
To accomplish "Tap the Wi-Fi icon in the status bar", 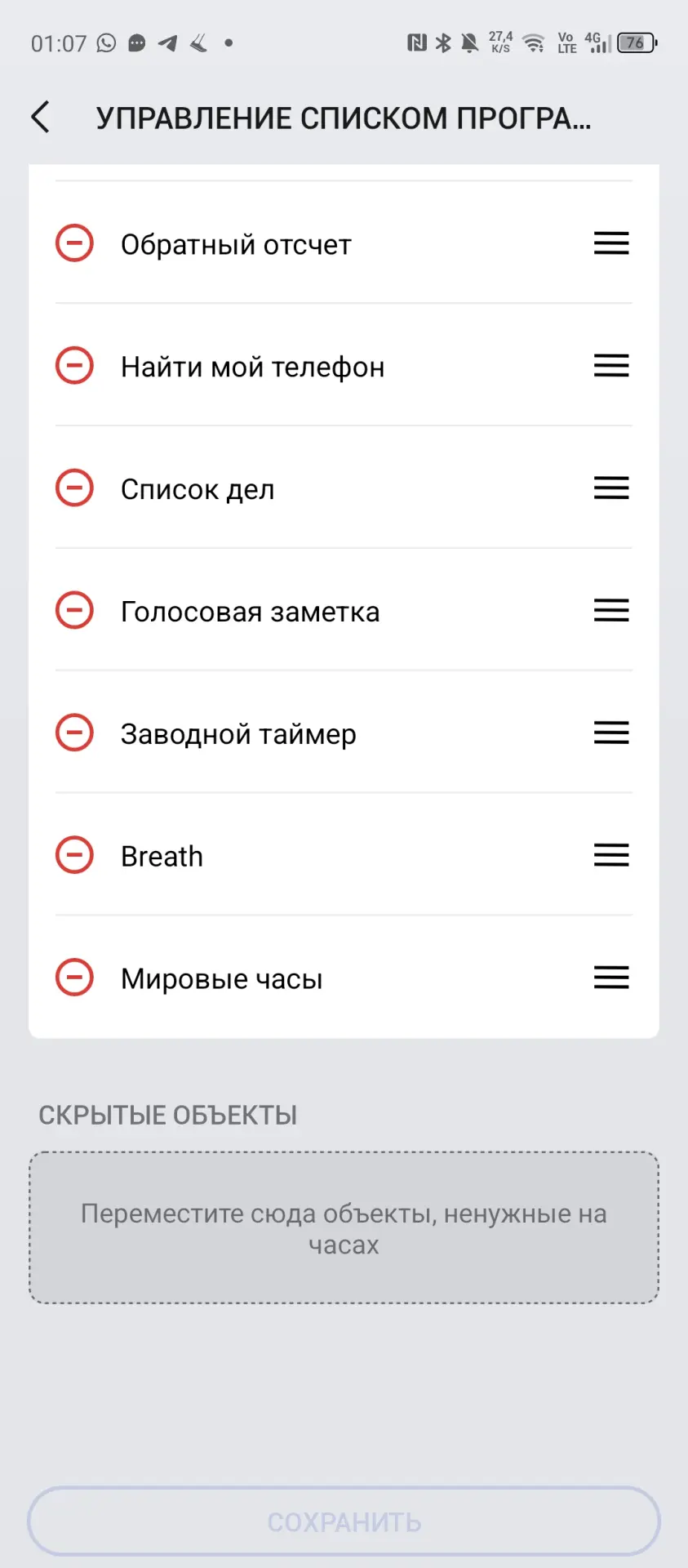I will click(535, 41).
